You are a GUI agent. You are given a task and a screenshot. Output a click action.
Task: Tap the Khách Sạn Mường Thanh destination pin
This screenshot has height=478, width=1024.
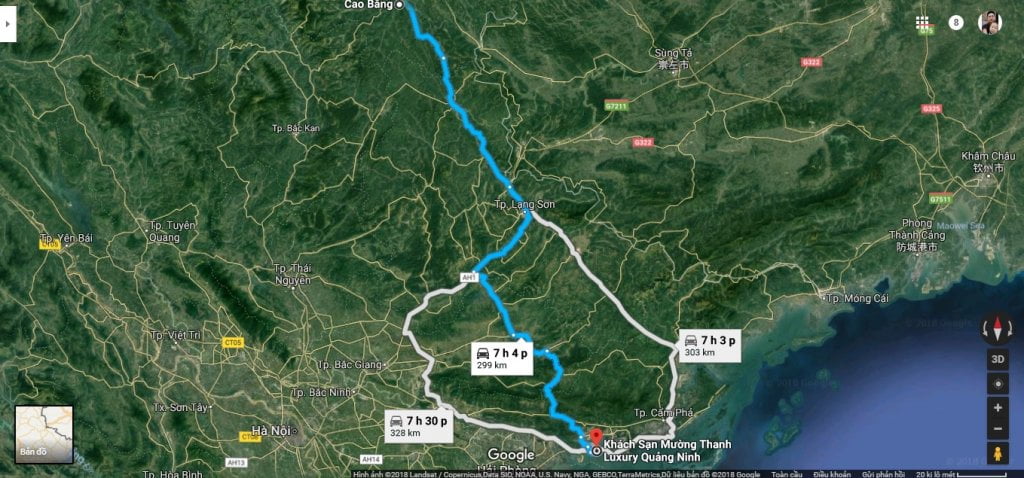tap(597, 438)
